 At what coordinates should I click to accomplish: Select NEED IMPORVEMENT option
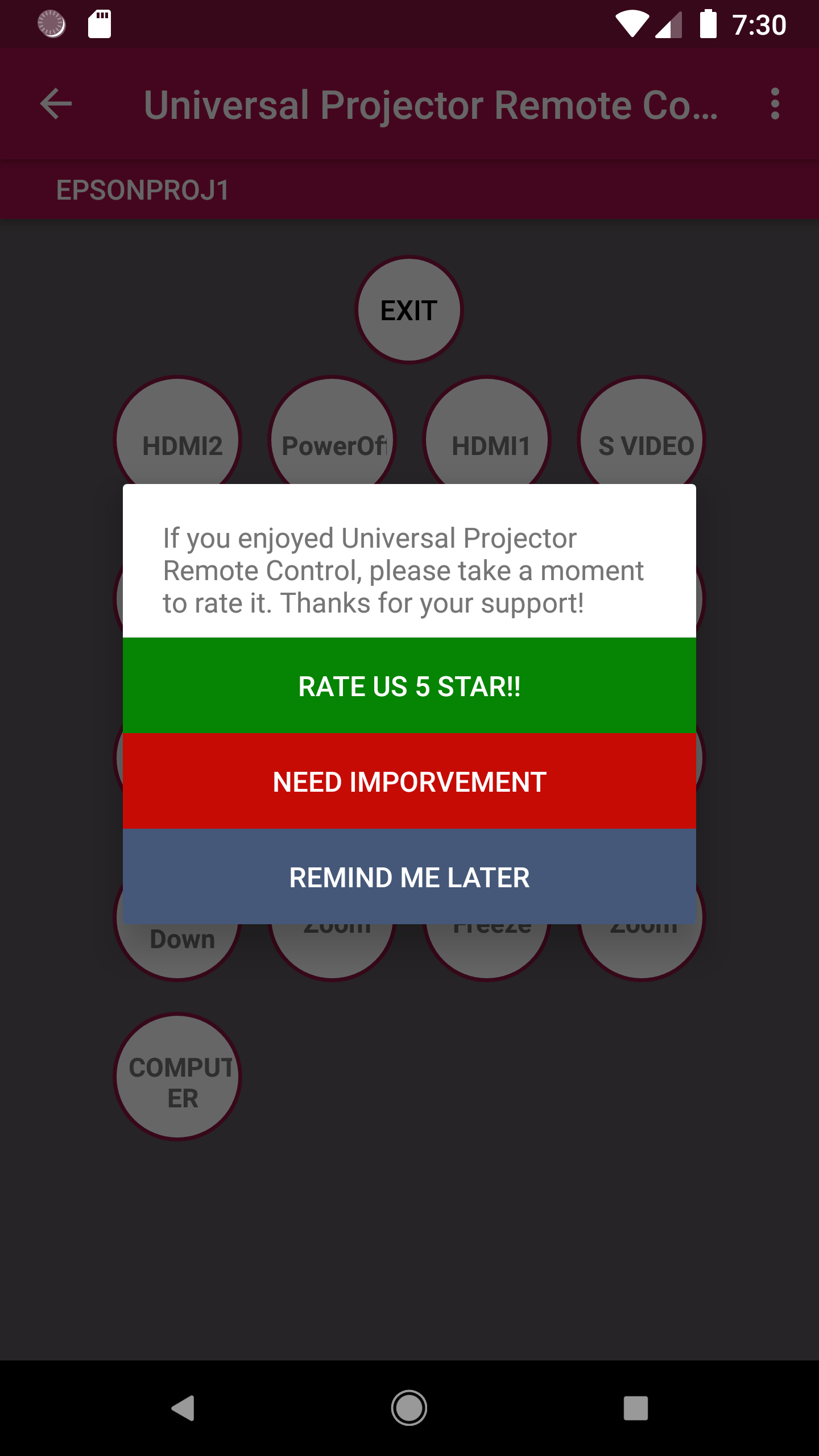pos(409,781)
